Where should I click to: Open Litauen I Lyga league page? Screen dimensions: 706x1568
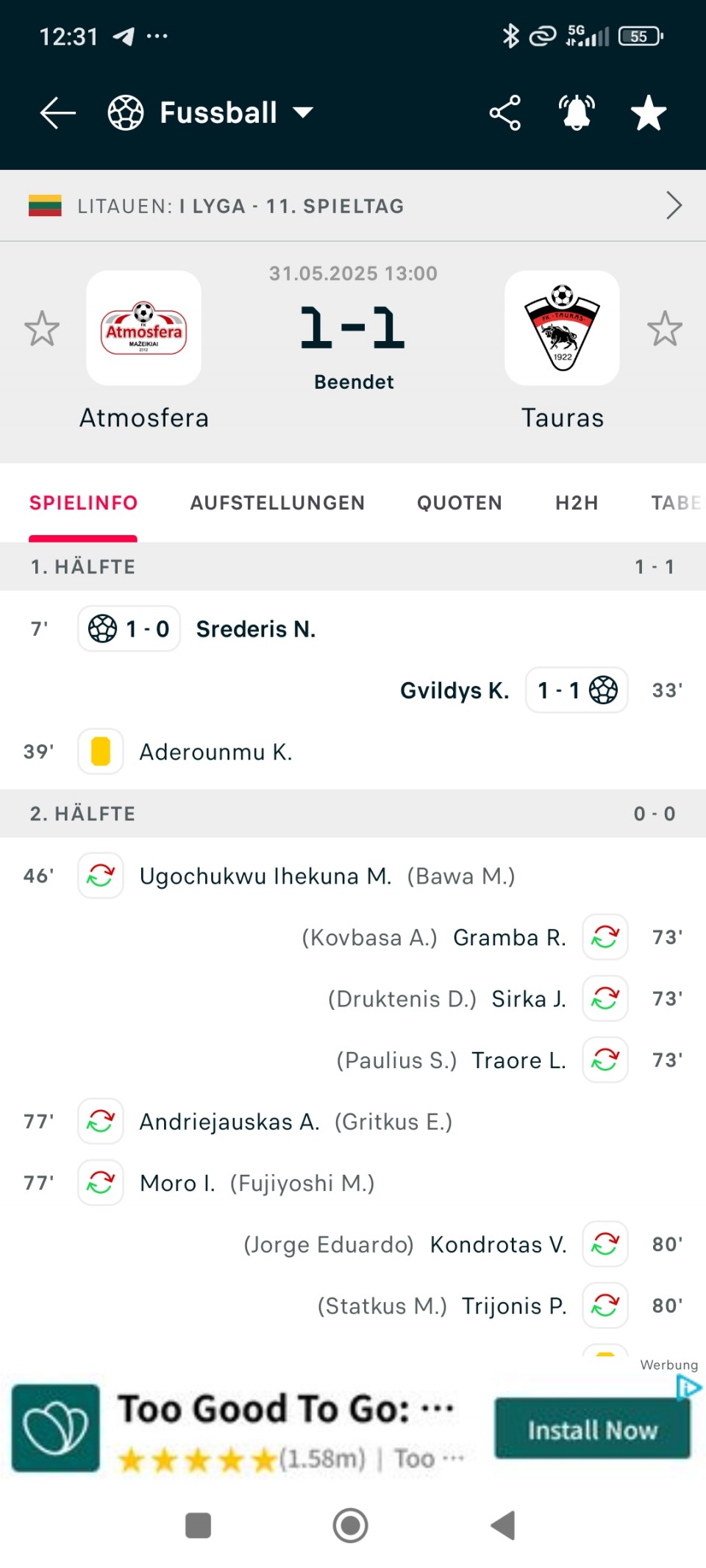coord(353,206)
